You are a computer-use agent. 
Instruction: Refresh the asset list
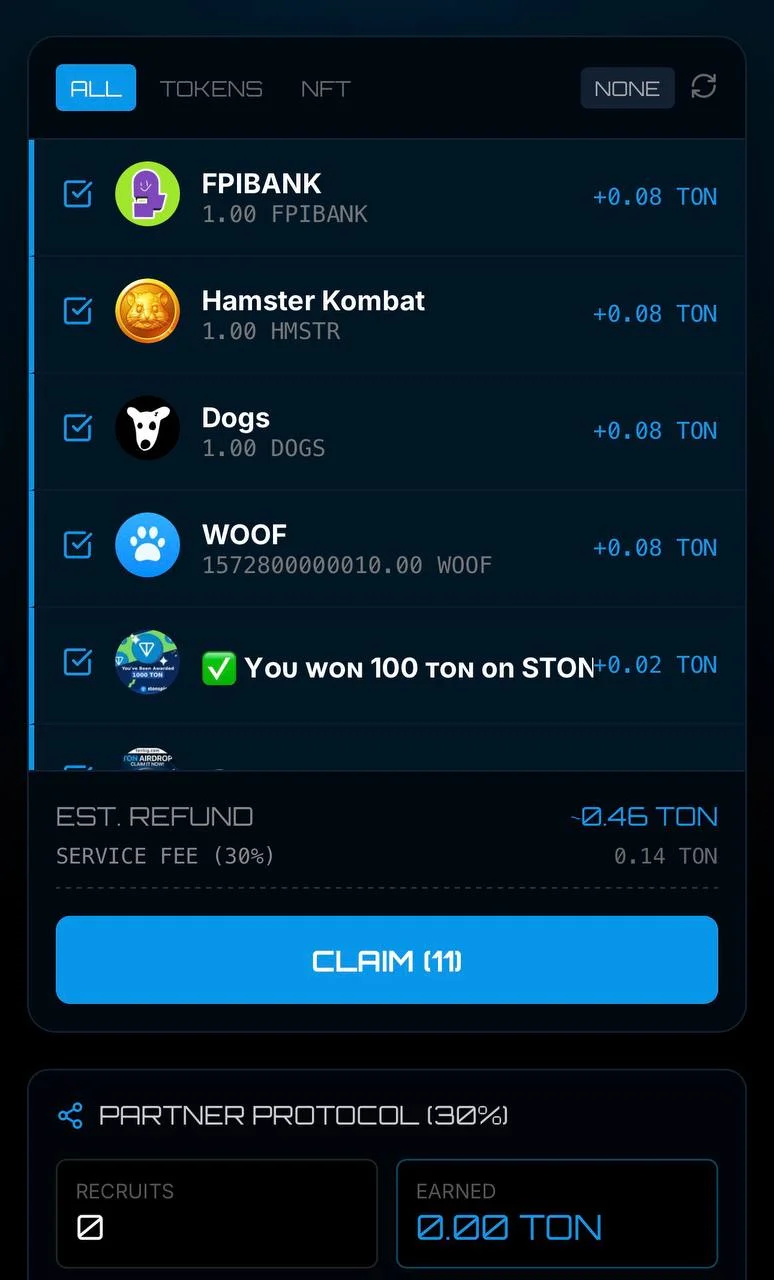pos(704,86)
